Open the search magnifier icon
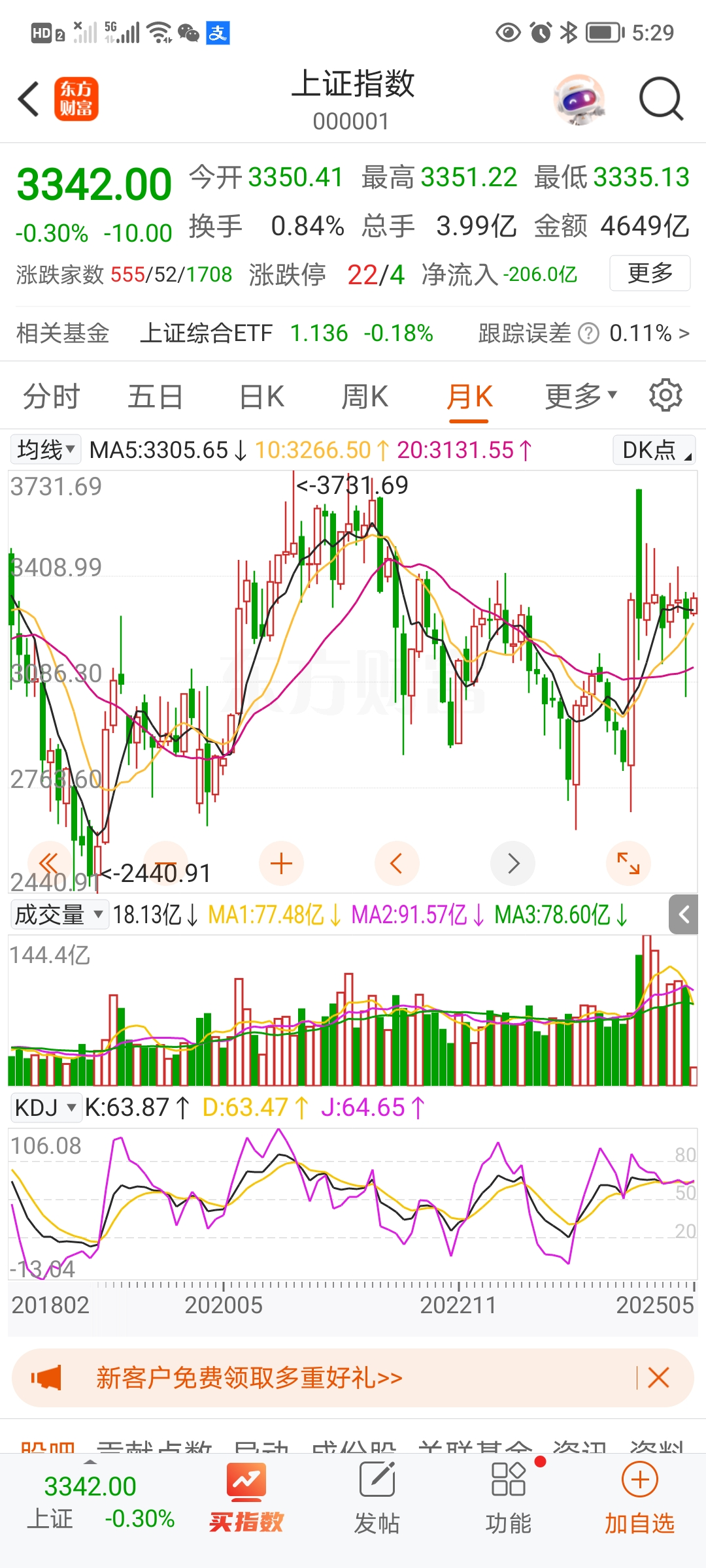This screenshot has width=706, height=1568. coord(661,99)
